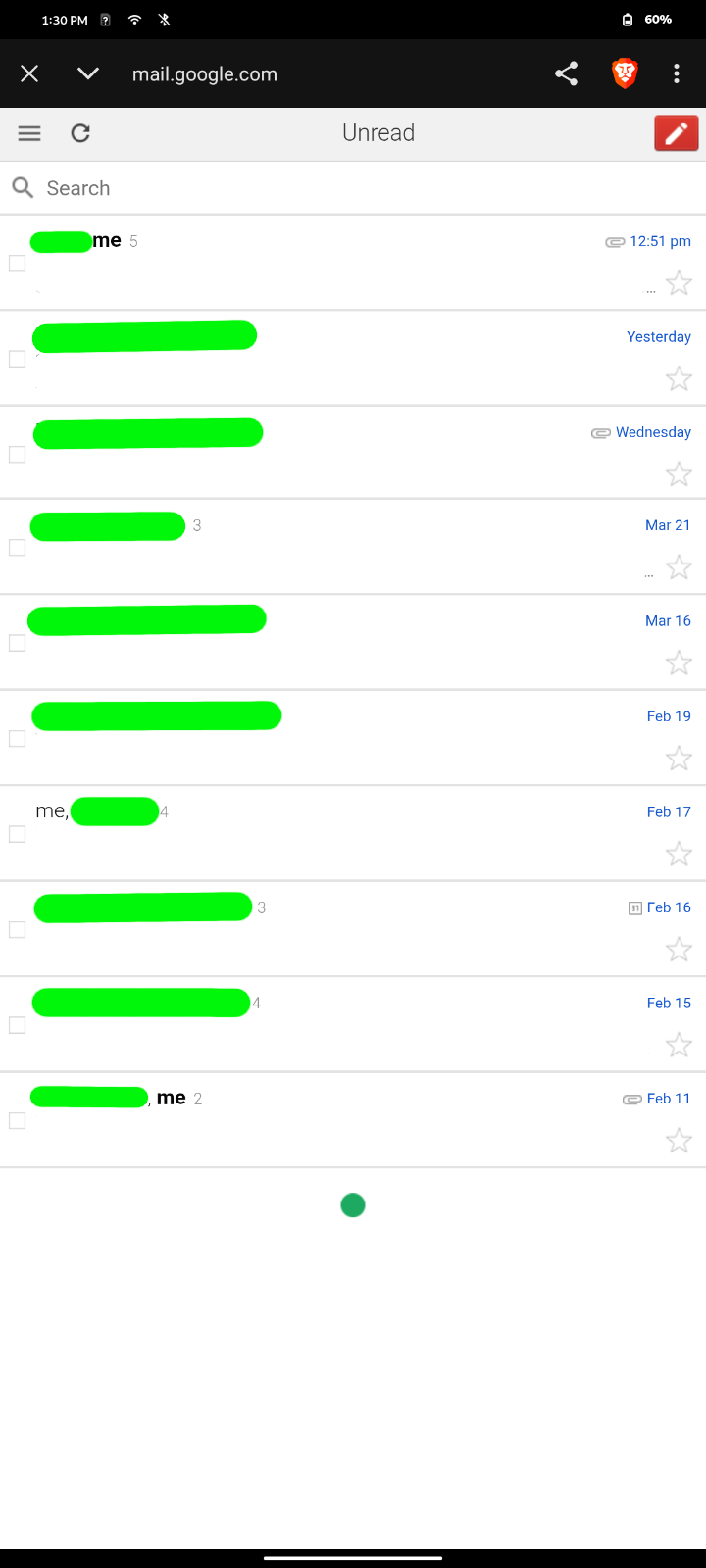Close the browser custom tab

point(29,73)
